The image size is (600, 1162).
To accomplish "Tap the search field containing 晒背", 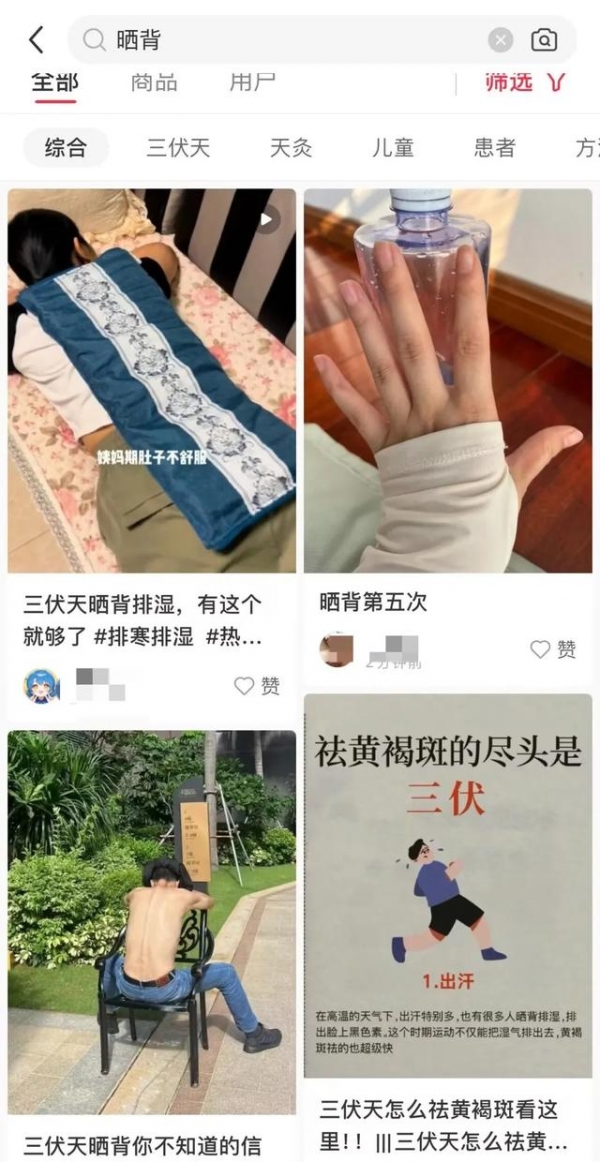I will click(x=290, y=40).
